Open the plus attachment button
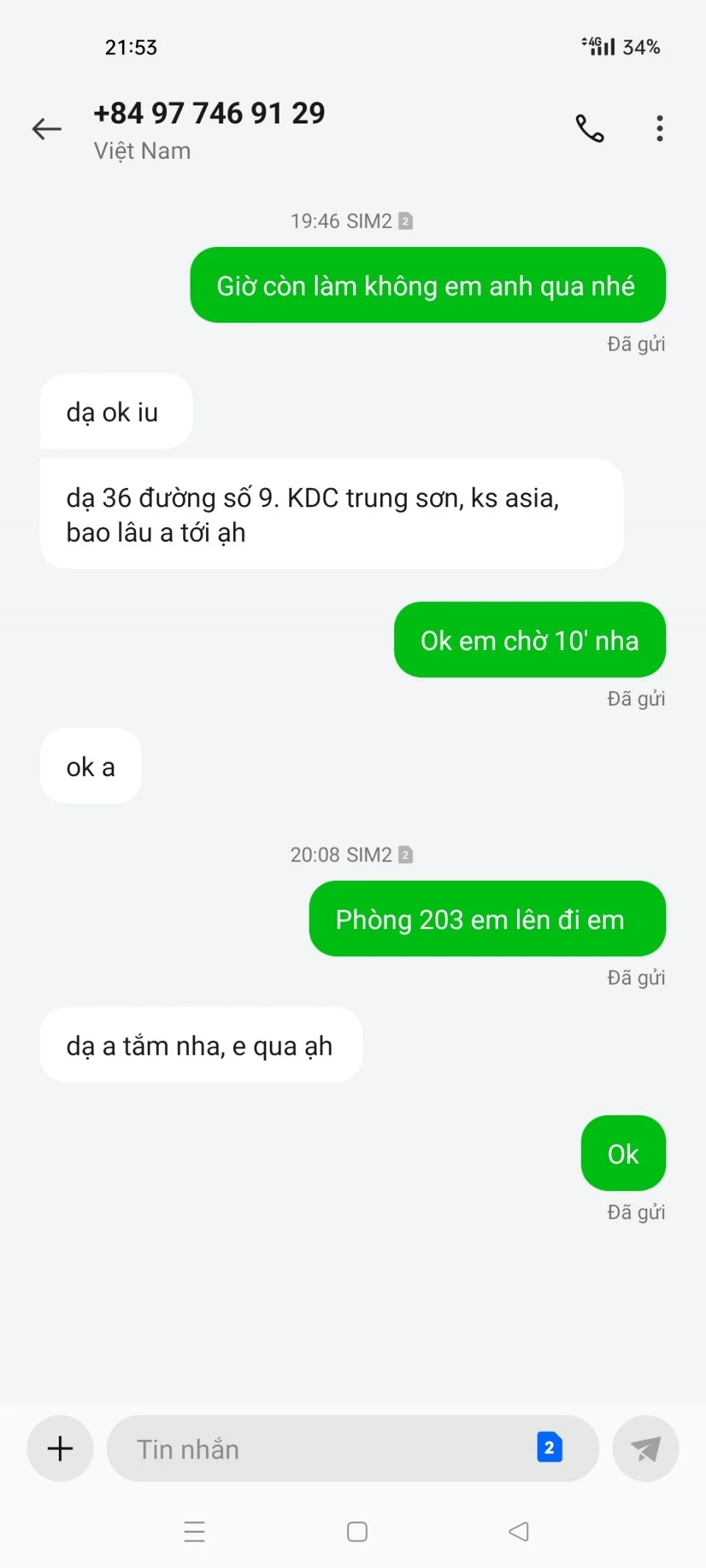 (x=60, y=1448)
